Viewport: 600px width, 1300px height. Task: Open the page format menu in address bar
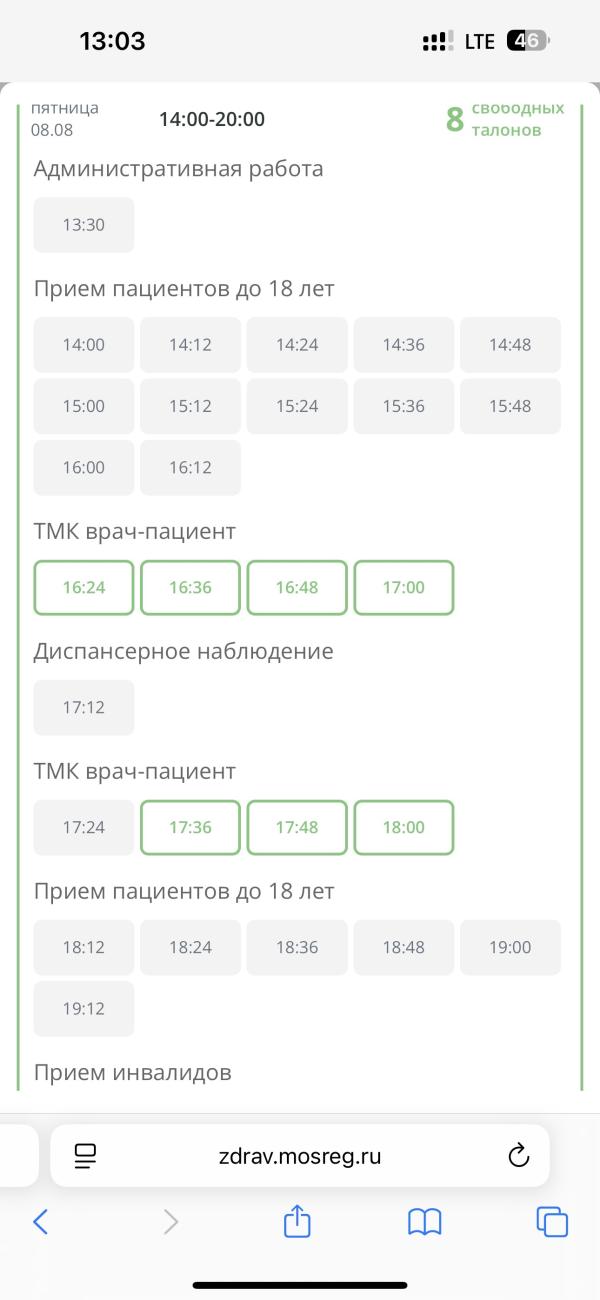pyautogui.click(x=86, y=1157)
